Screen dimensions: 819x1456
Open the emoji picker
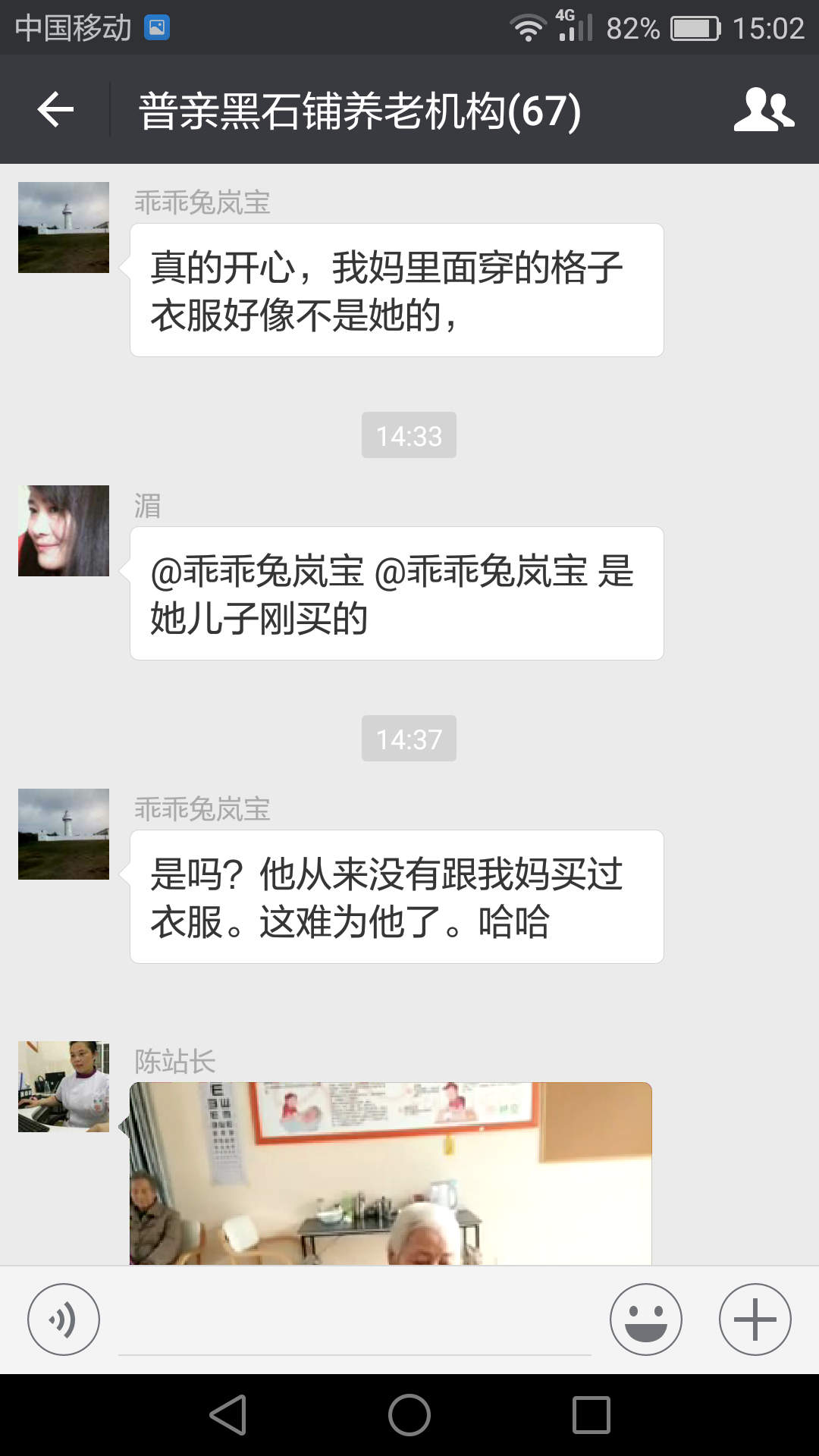click(645, 1319)
